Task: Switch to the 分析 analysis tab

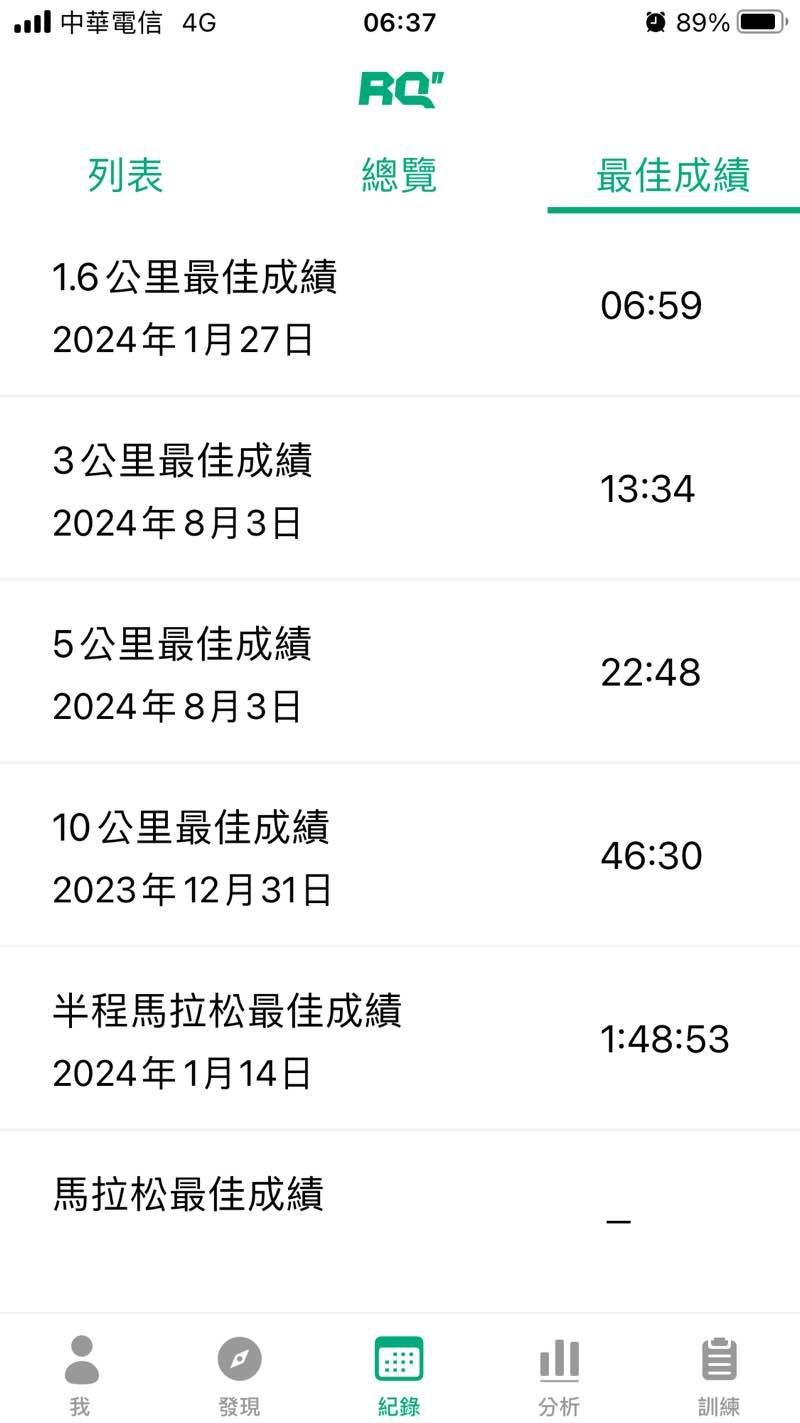Action: pos(559,1375)
